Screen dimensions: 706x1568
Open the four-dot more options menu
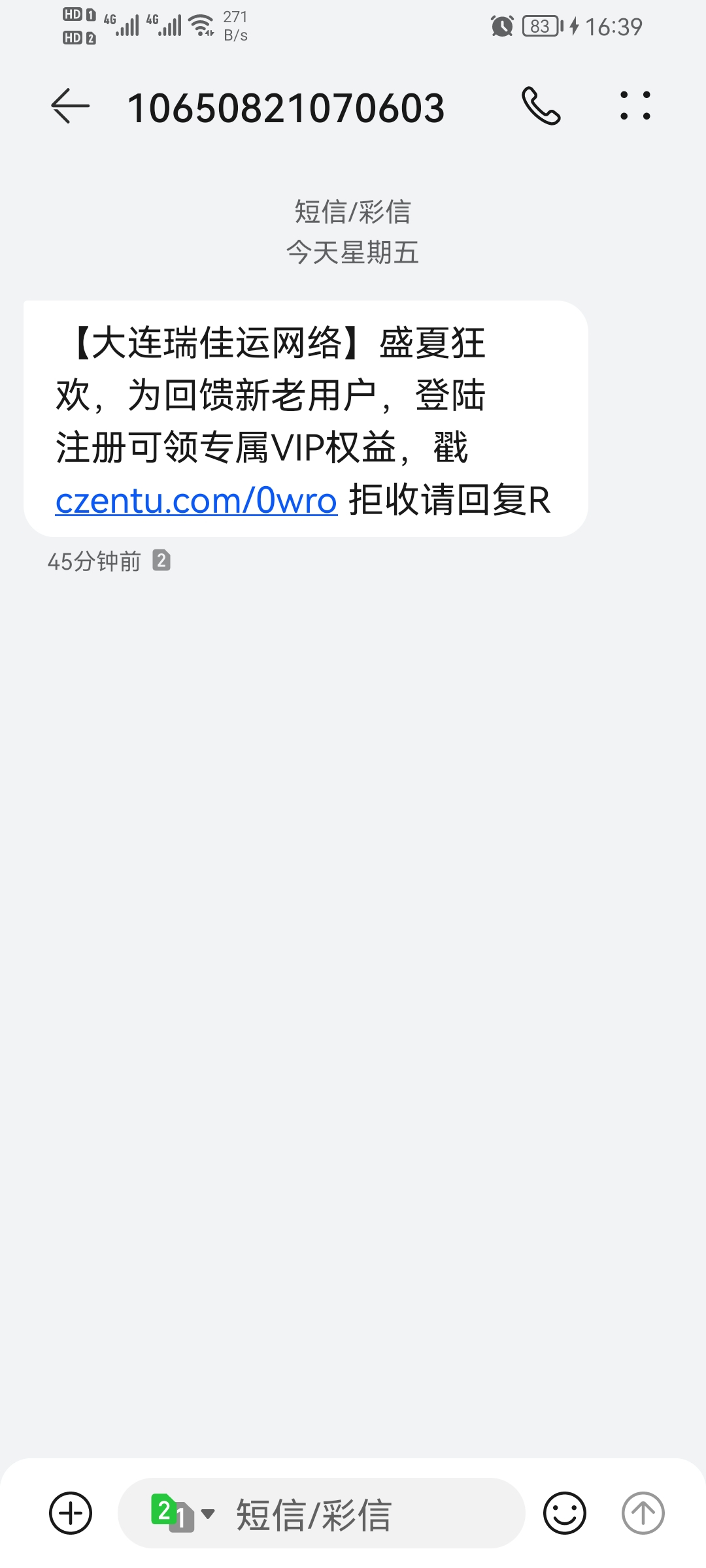(635, 106)
